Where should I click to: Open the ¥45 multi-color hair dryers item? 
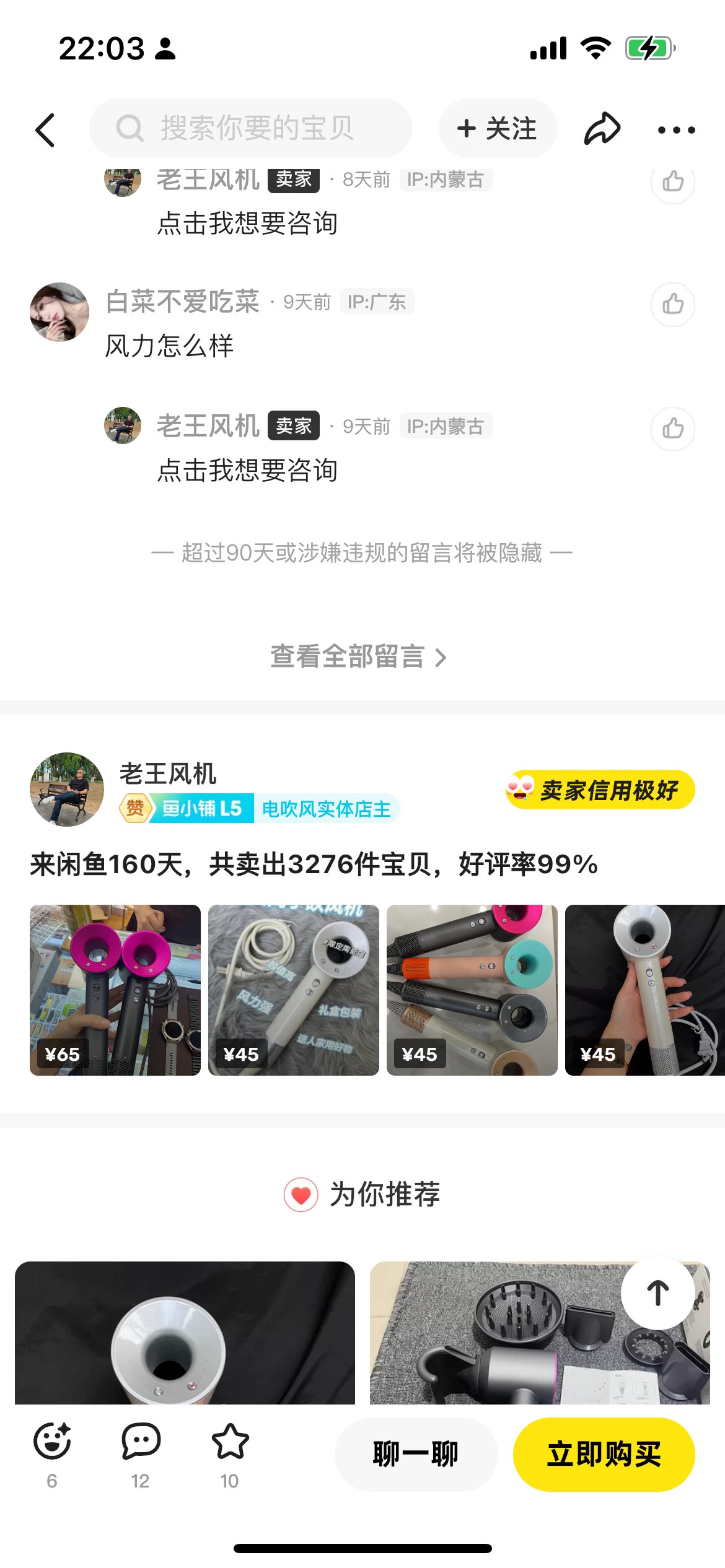click(472, 990)
